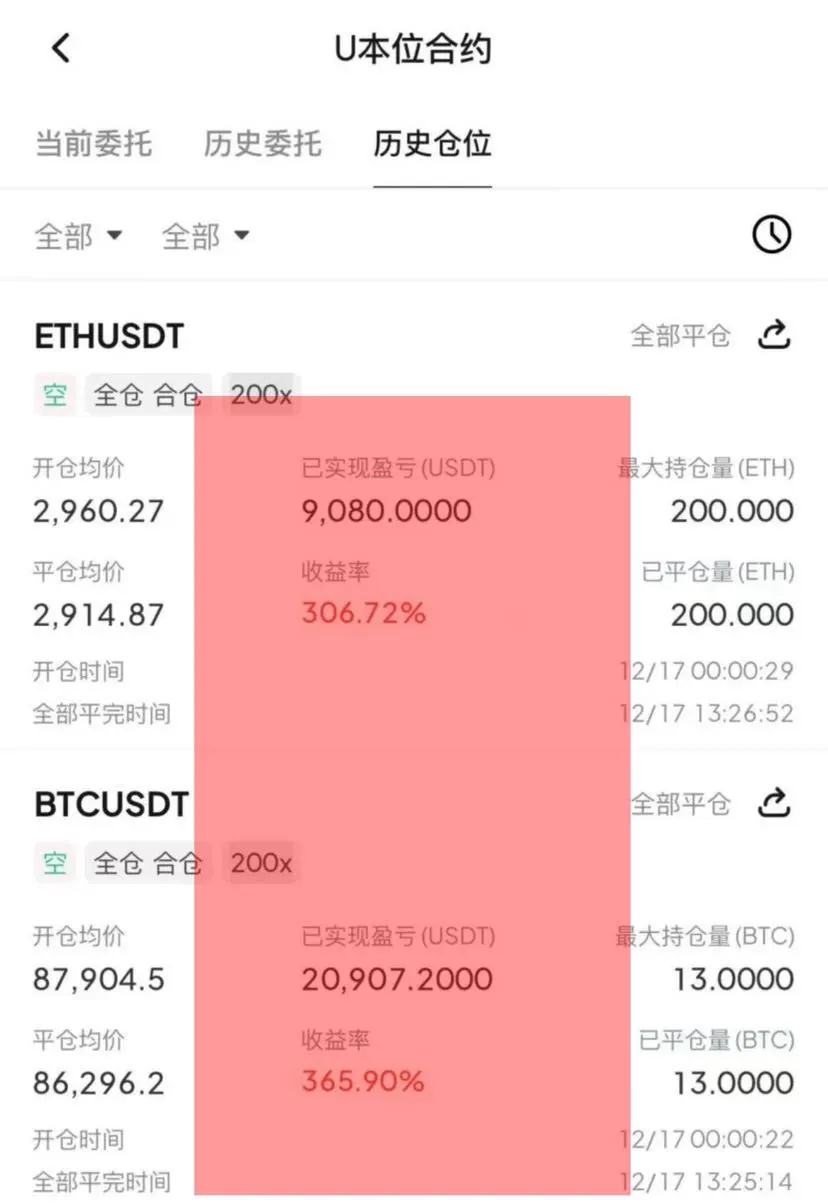This screenshot has height=1204, width=828.
Task: Select the 历史仓位 tab
Action: [x=432, y=144]
